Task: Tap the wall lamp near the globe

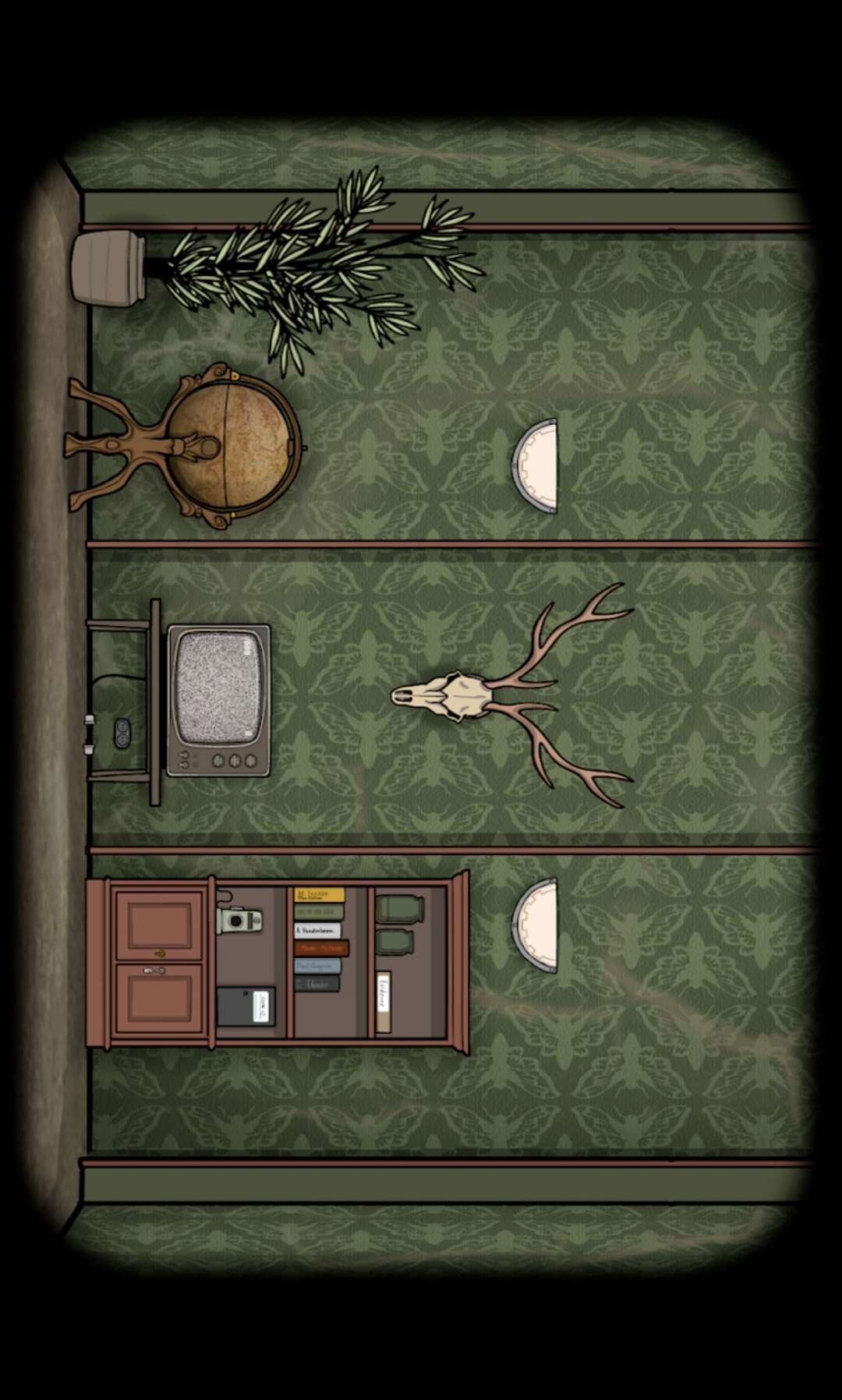Action: (x=536, y=466)
